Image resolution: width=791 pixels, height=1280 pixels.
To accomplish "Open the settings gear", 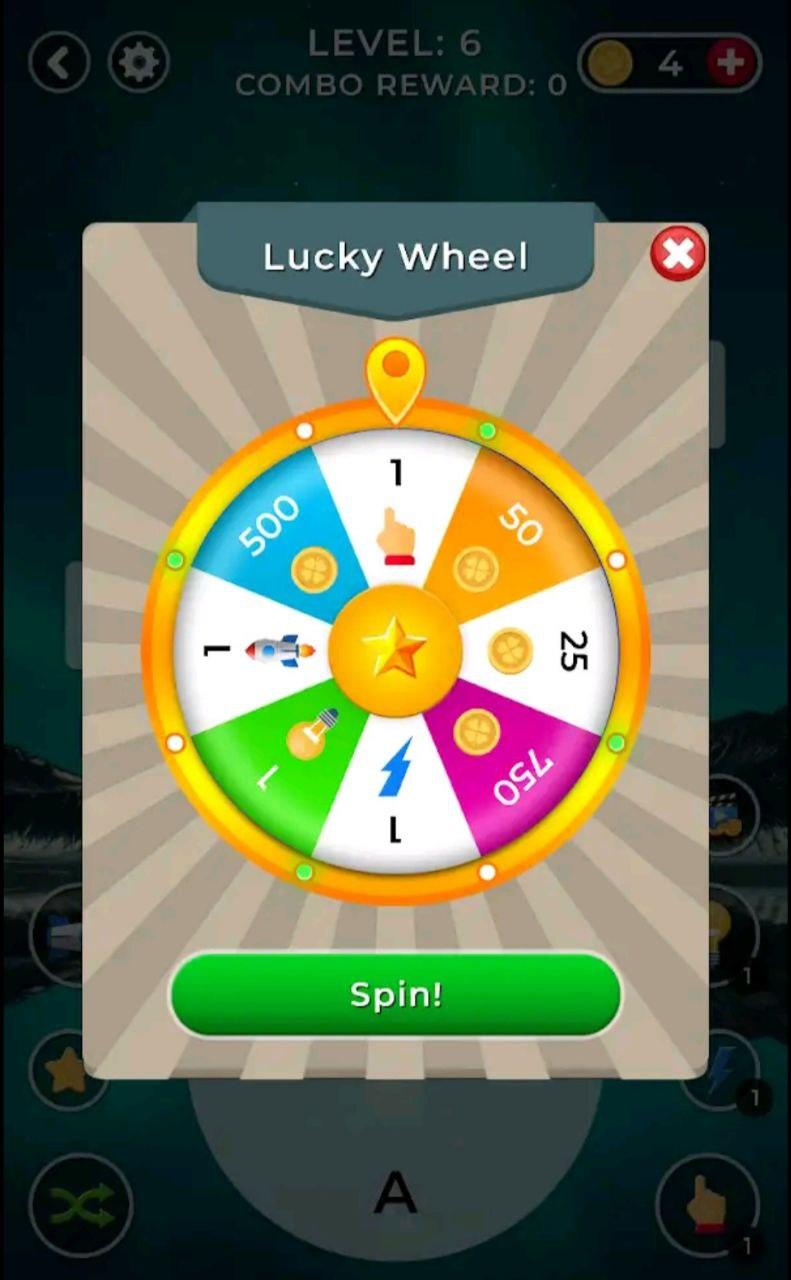I will [x=138, y=64].
